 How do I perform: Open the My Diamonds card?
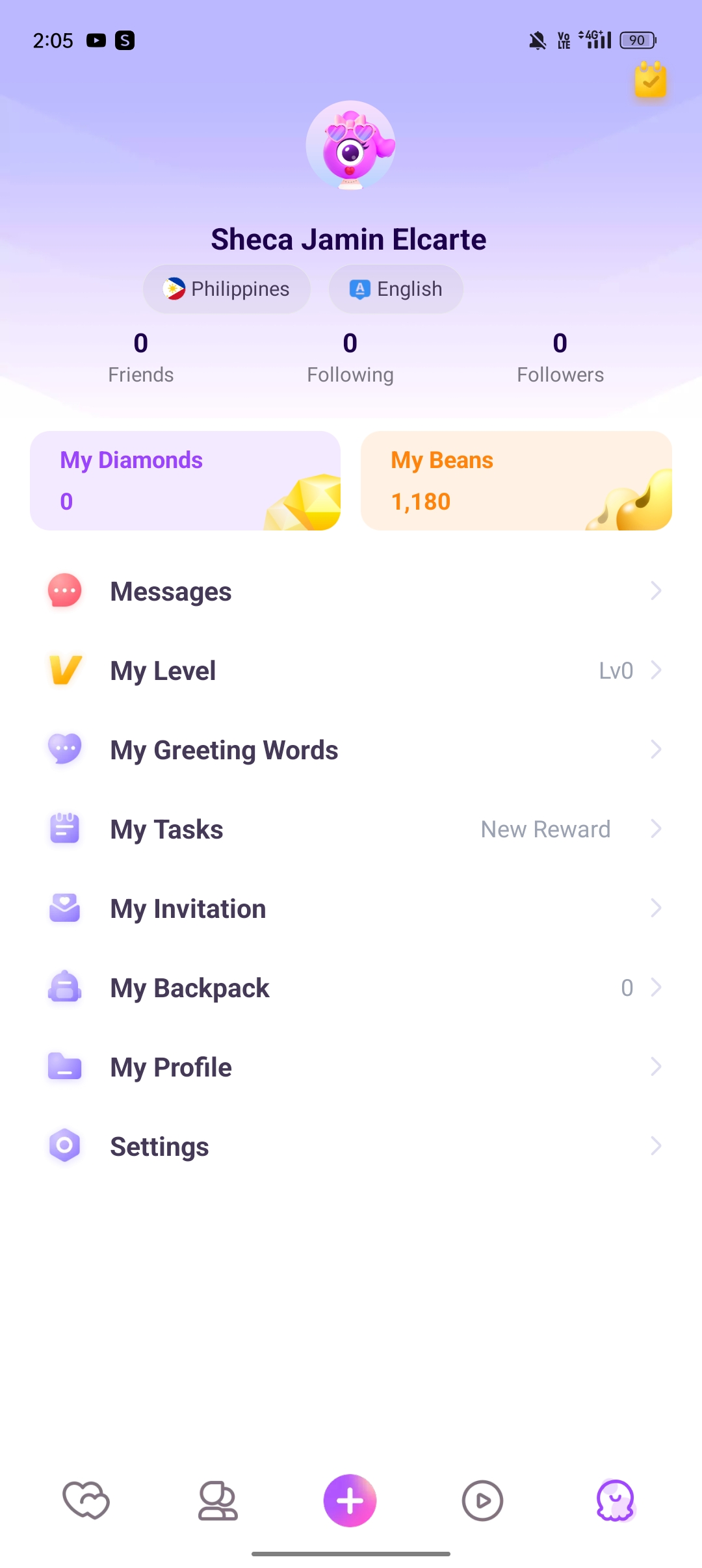[185, 480]
